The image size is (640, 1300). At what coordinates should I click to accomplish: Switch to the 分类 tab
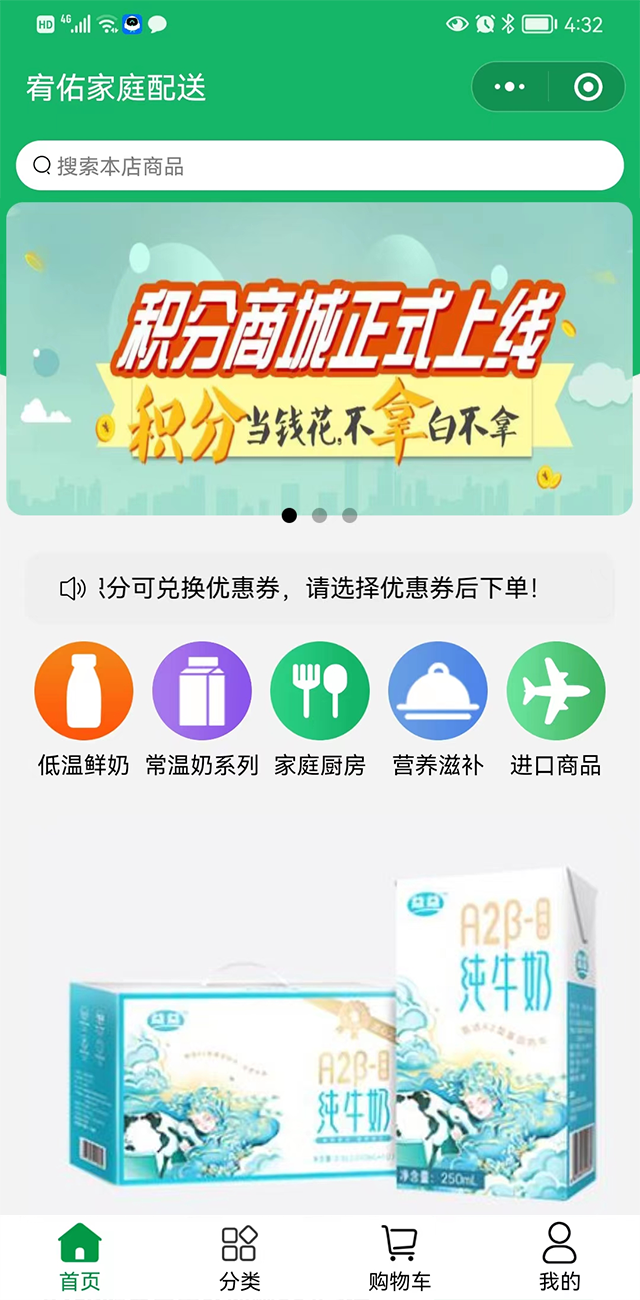(240, 1257)
